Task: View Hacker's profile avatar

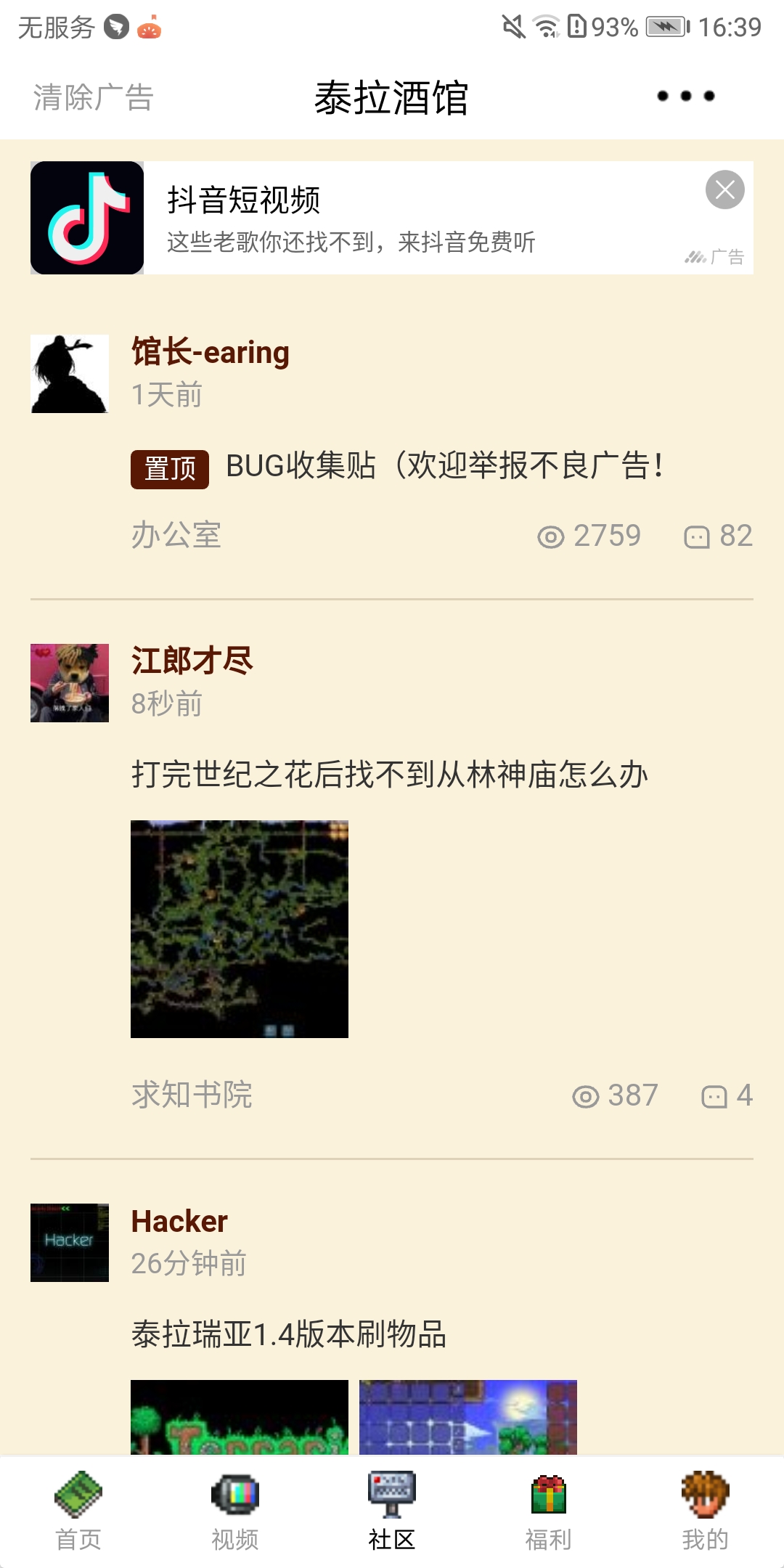Action: click(x=70, y=1243)
